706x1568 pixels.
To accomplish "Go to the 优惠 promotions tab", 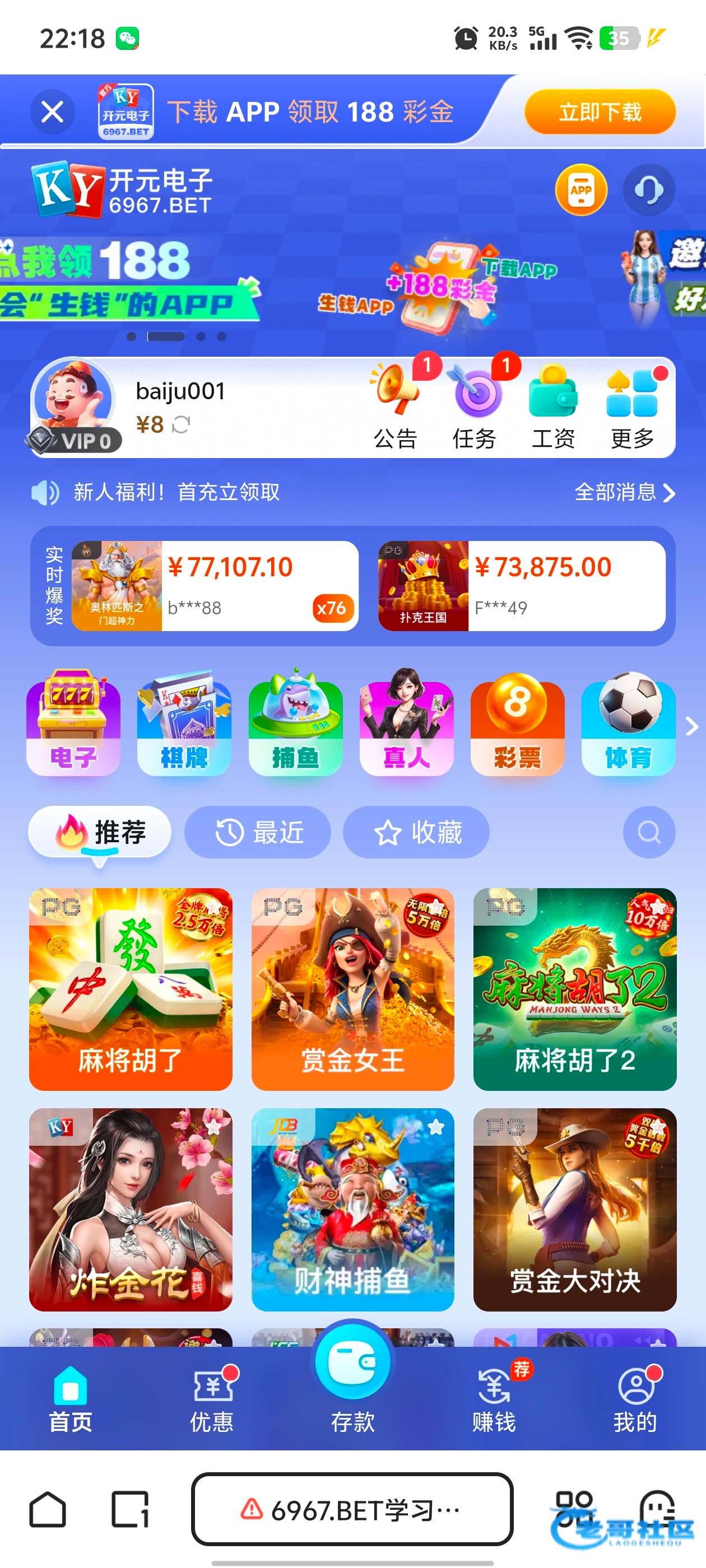I will pos(212,1398).
